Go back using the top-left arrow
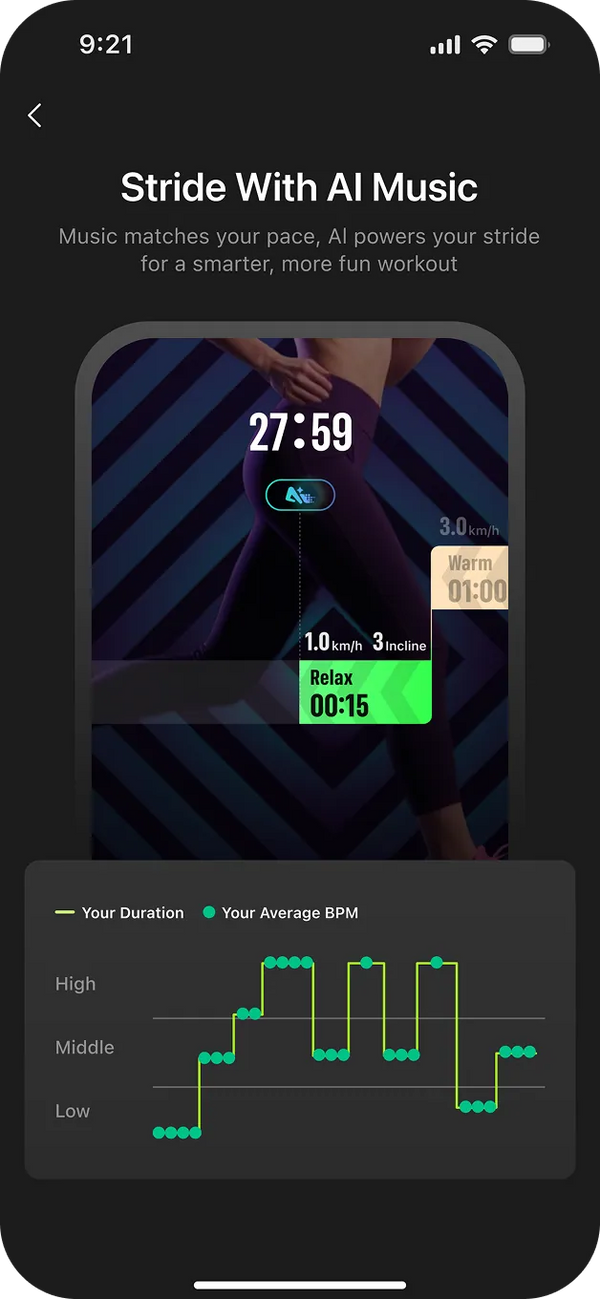The height and width of the screenshot is (1299, 600). (35, 115)
